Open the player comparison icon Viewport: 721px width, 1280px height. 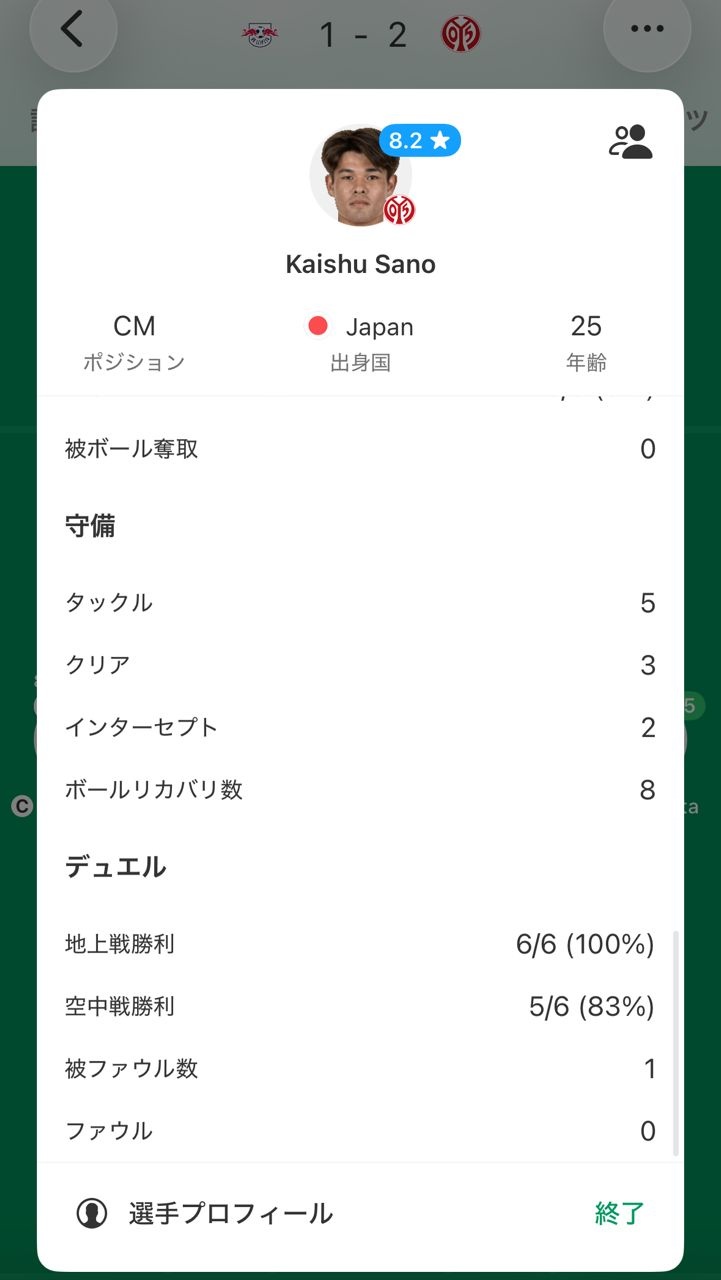630,143
